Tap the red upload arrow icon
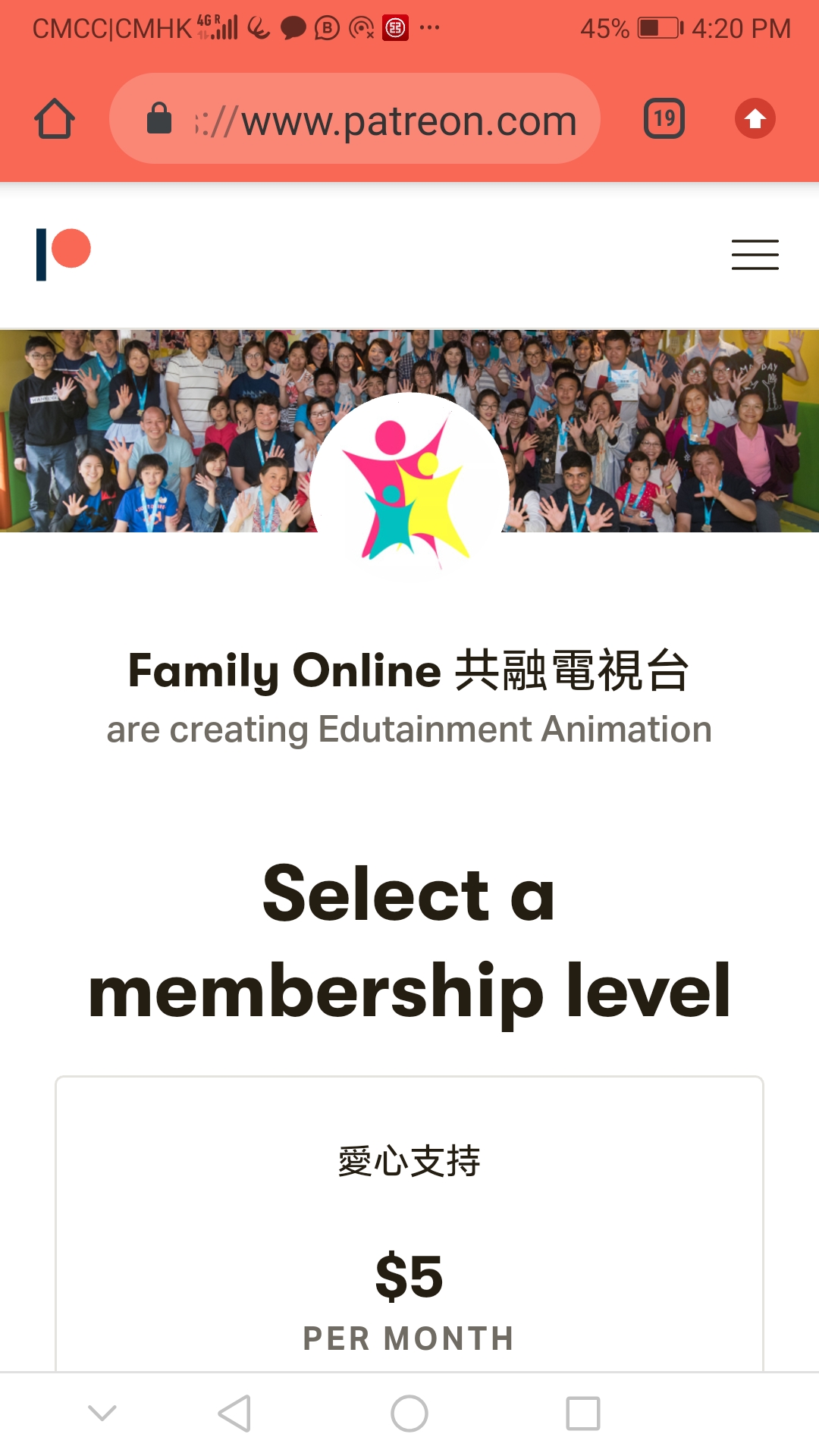 755,119
